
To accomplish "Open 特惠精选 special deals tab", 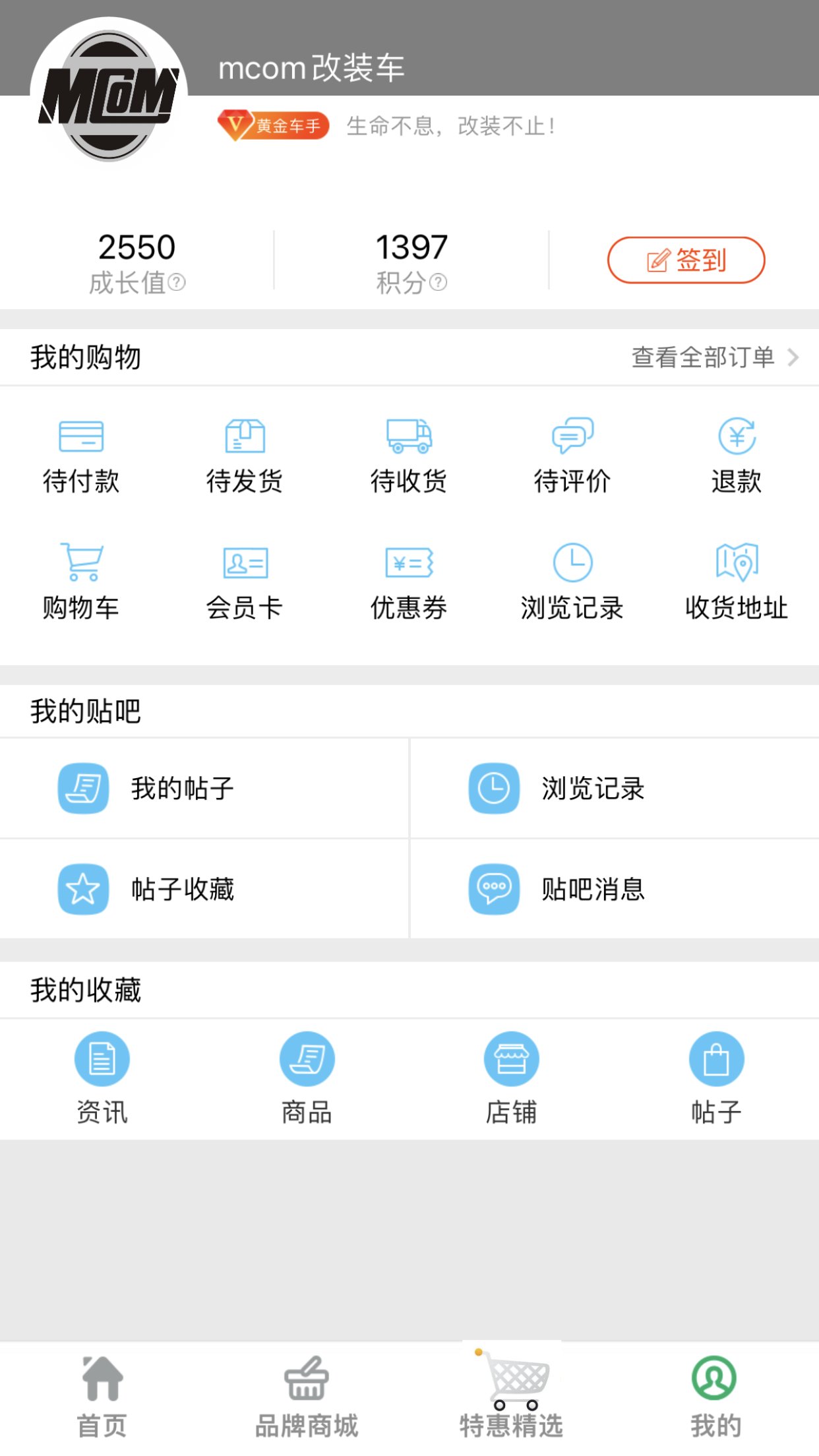I will [x=512, y=1391].
